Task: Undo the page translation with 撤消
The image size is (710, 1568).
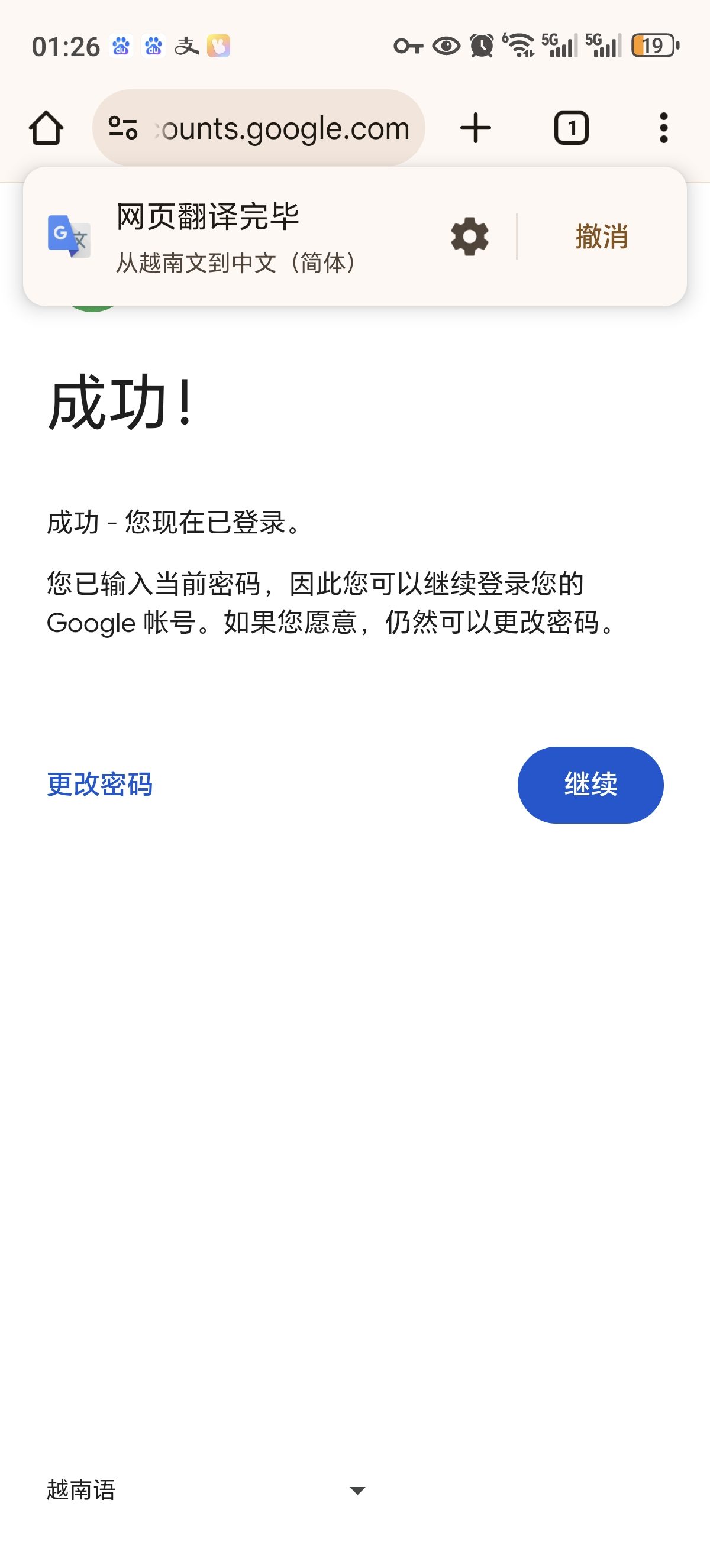Action: click(602, 236)
